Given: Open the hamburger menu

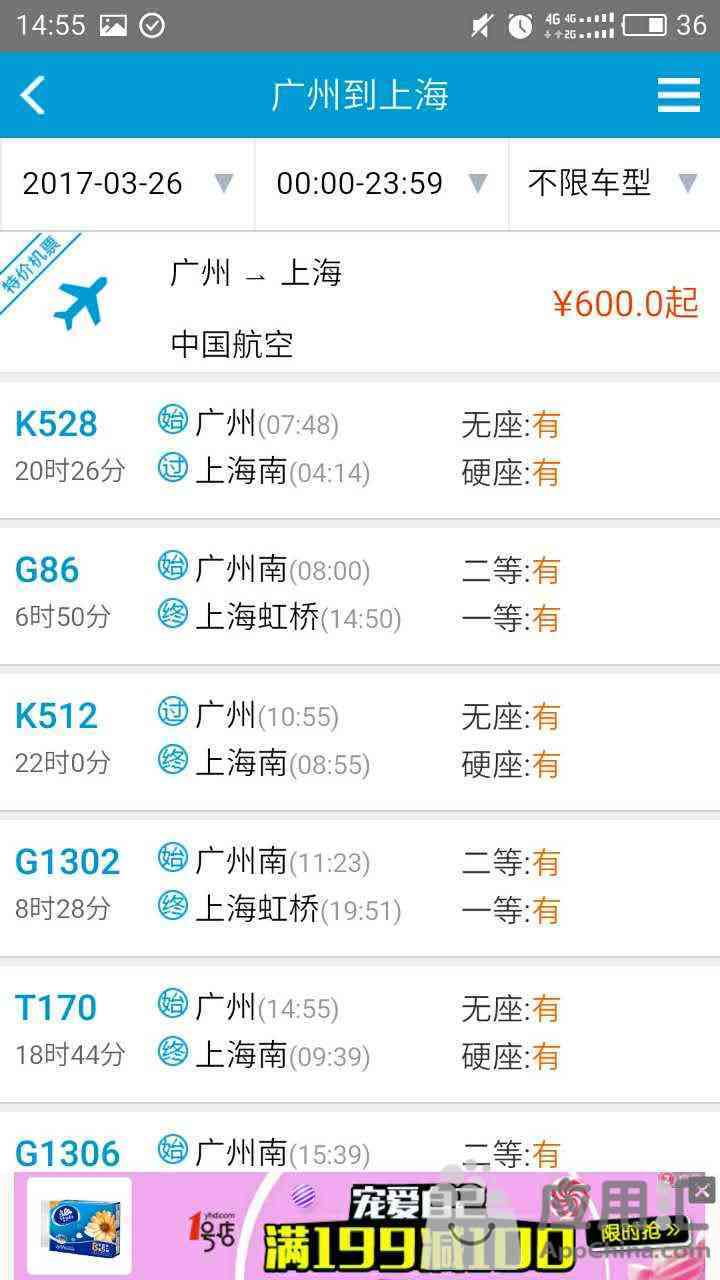Looking at the screenshot, I should click(x=678, y=96).
